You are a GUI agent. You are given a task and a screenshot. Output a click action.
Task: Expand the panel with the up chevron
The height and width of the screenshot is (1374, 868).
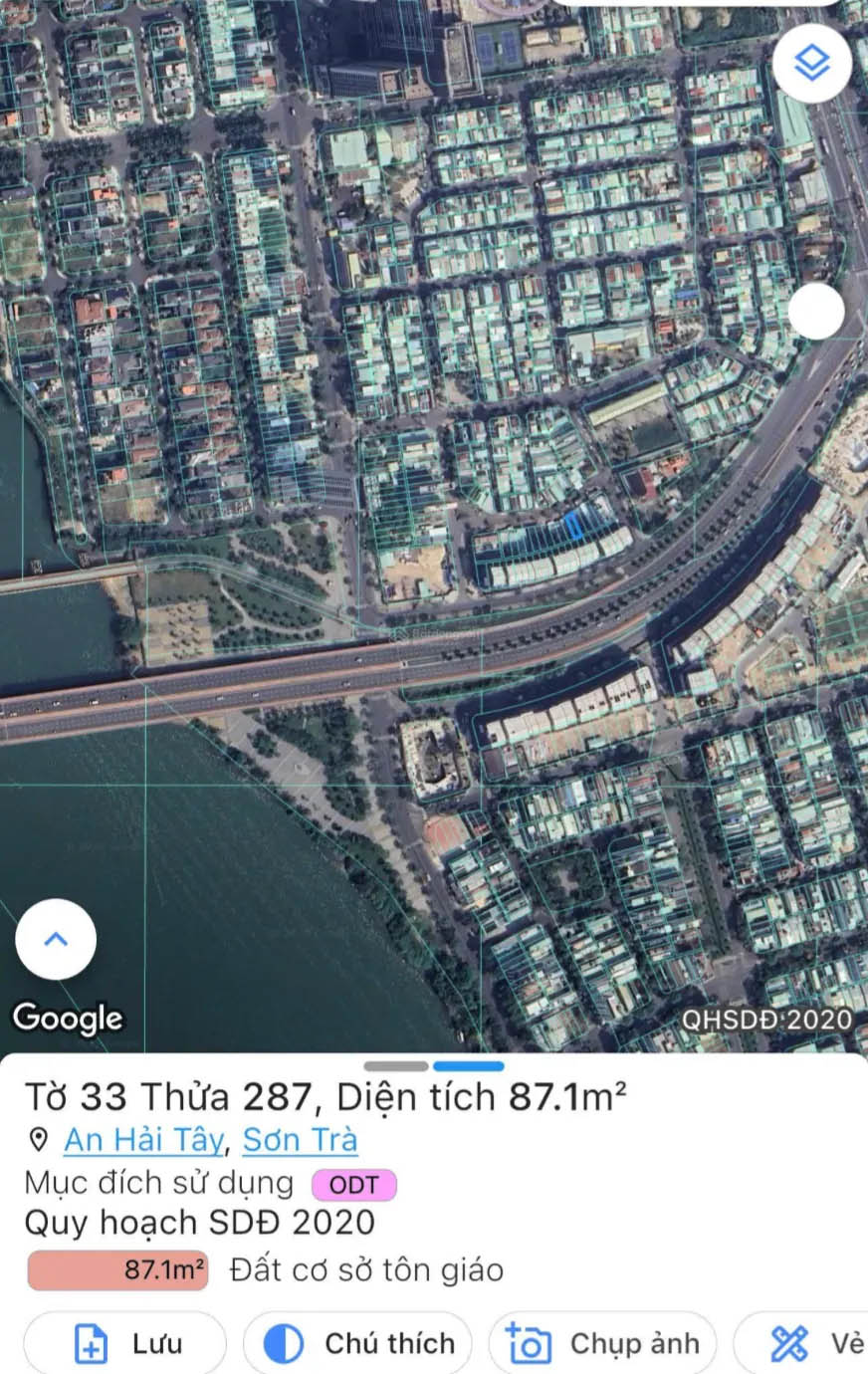coord(56,939)
